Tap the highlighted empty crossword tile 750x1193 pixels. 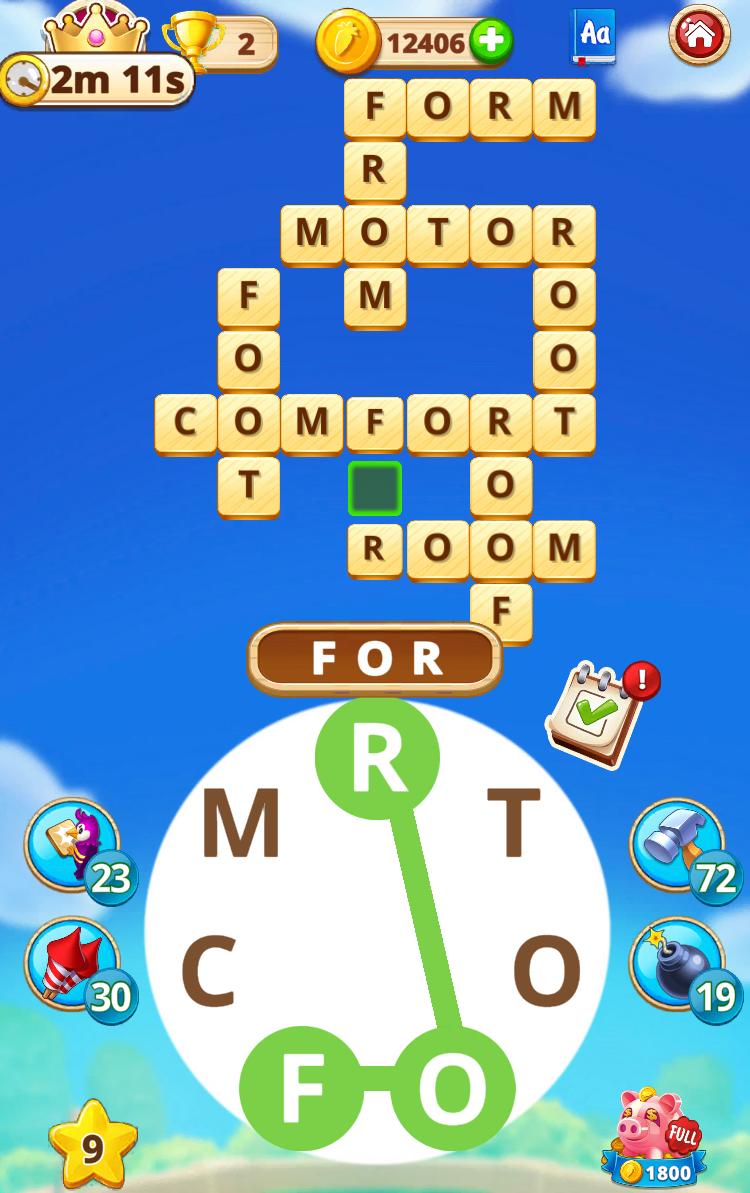(x=375, y=489)
